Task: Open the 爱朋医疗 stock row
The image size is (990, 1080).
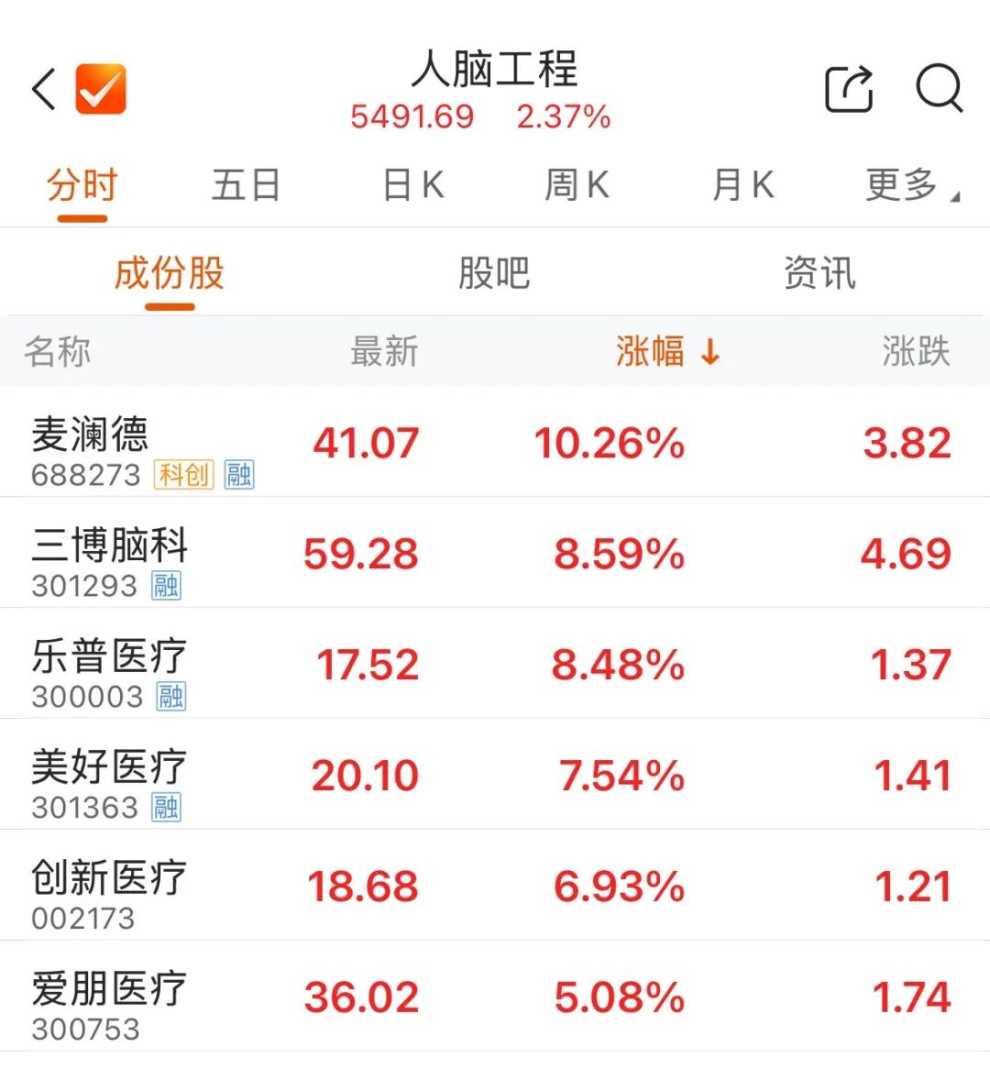Action: pos(494,997)
